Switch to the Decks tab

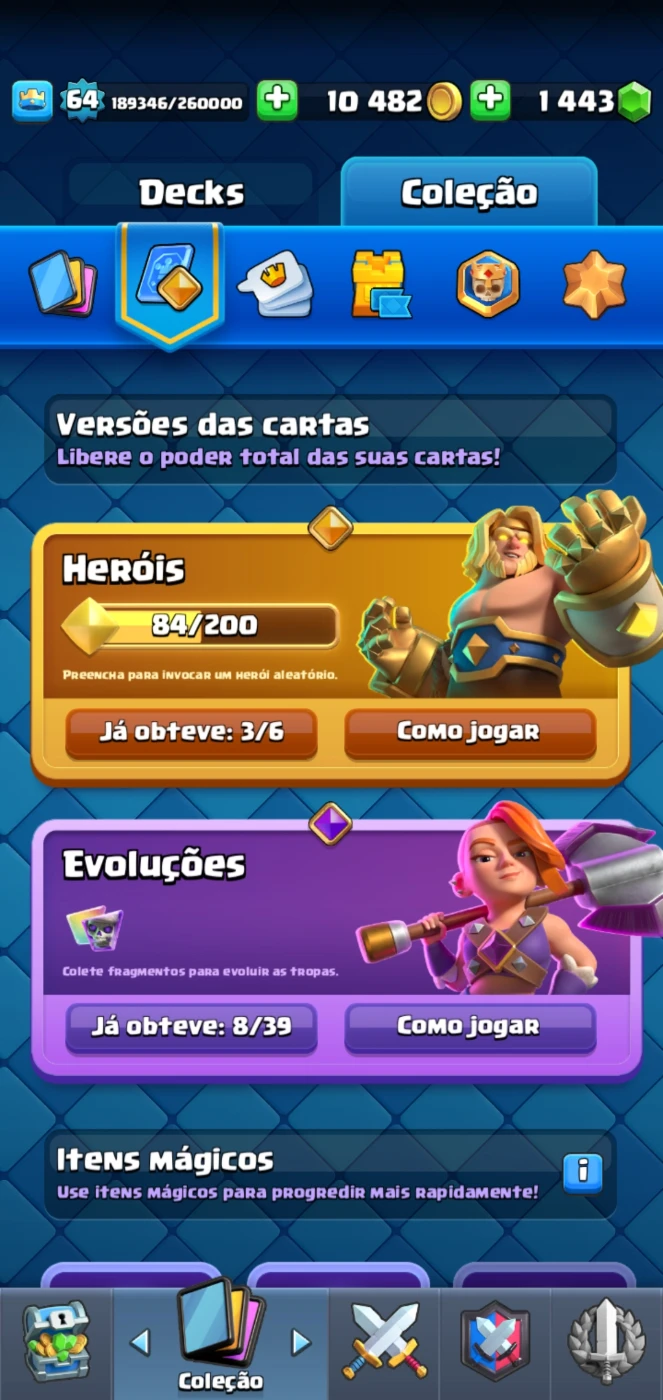point(191,193)
